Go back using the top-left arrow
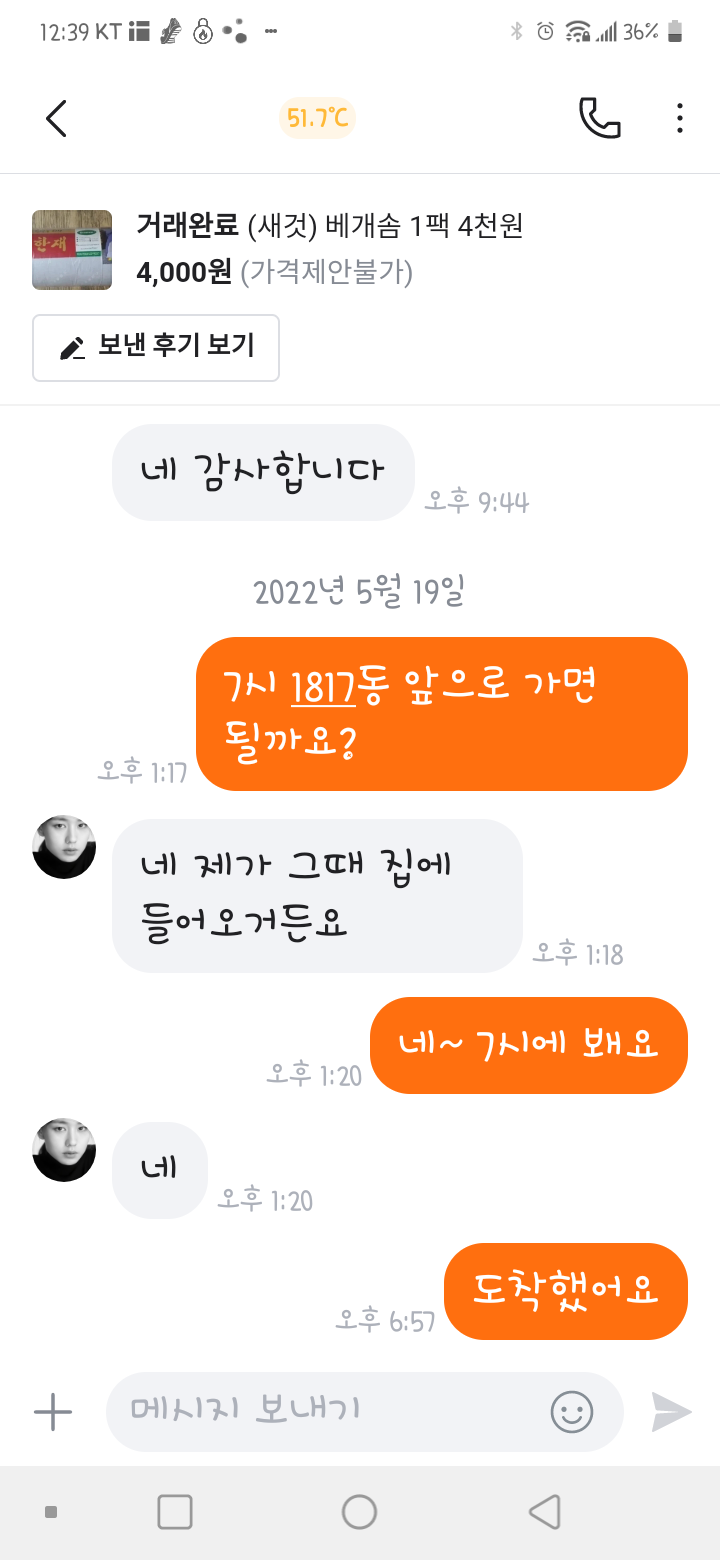This screenshot has height=1560, width=720. coord(57,118)
